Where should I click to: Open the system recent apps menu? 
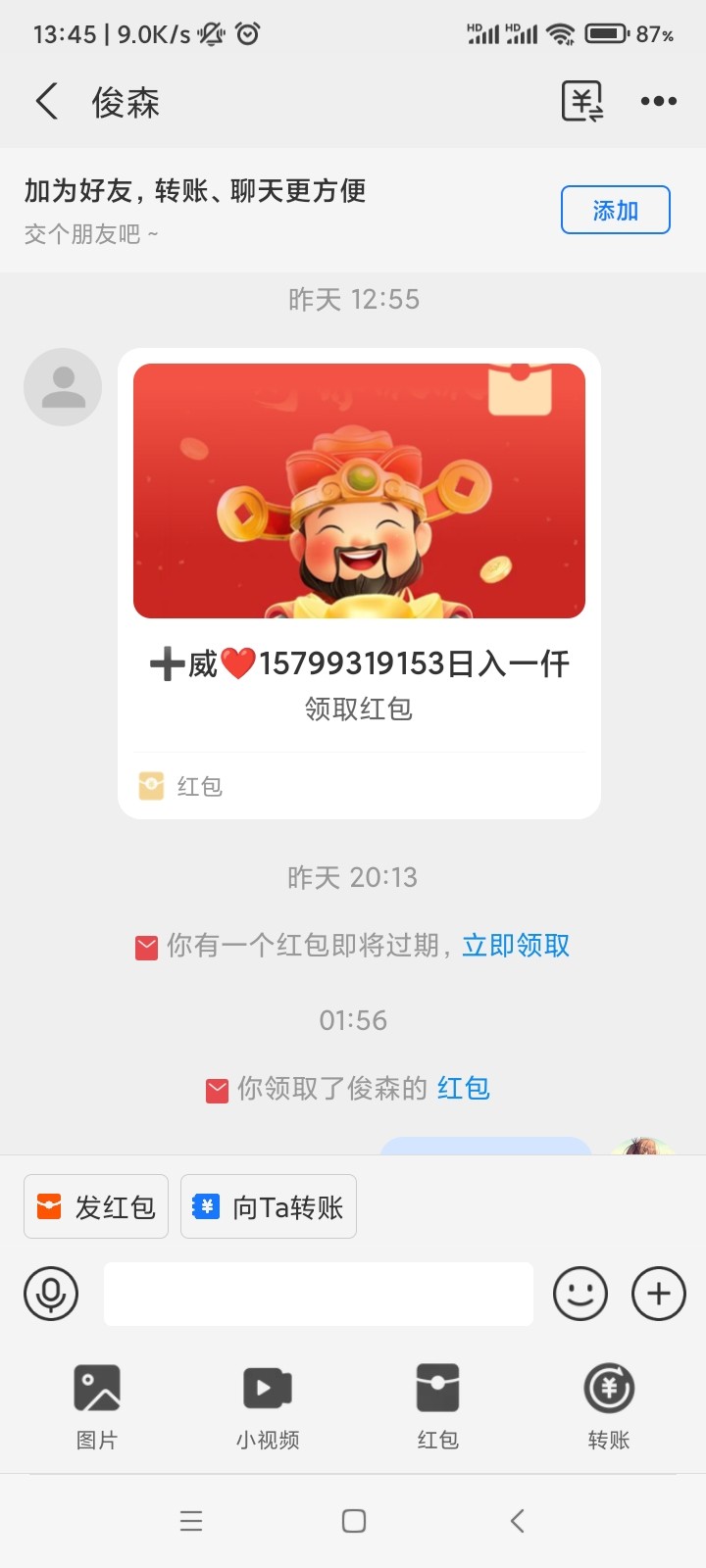[x=191, y=1521]
